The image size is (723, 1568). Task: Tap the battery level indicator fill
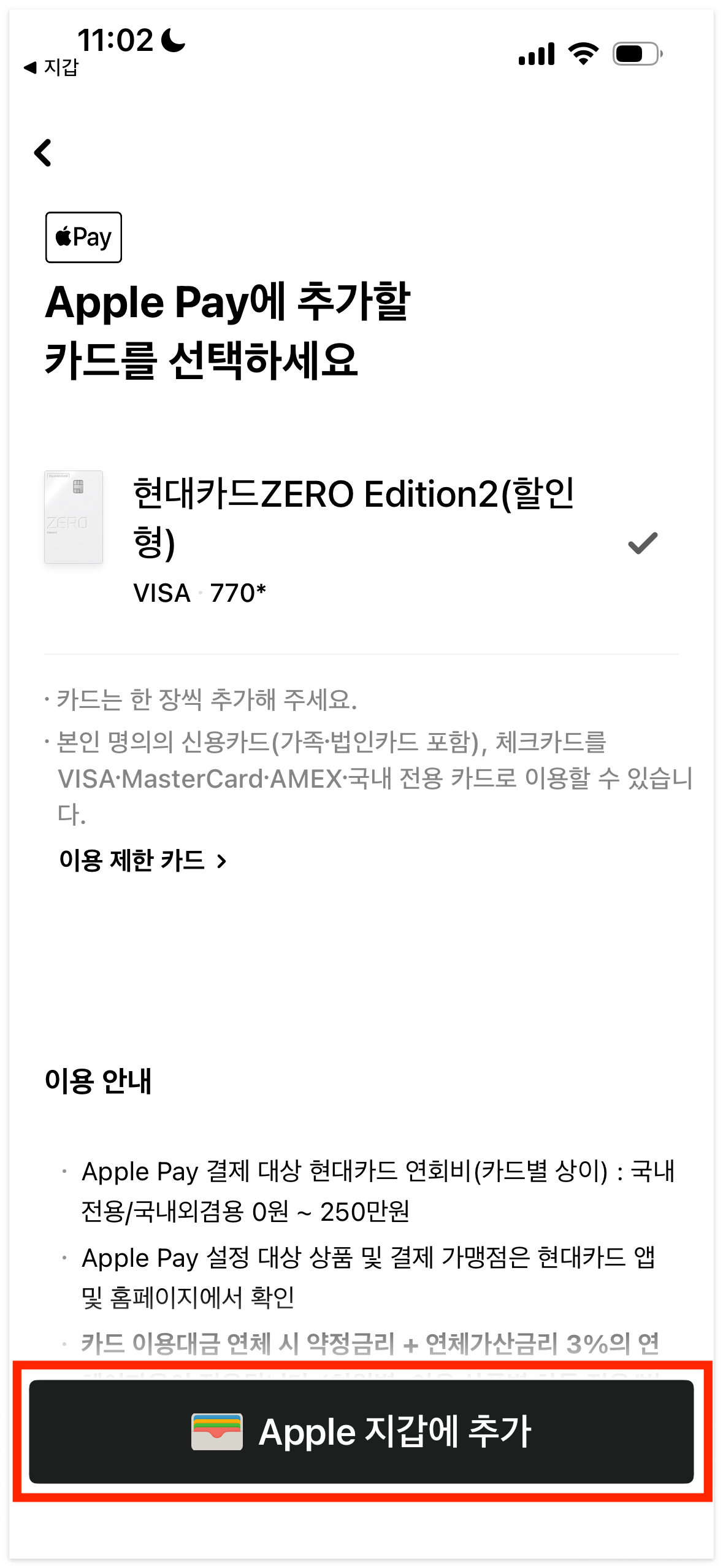click(x=629, y=55)
